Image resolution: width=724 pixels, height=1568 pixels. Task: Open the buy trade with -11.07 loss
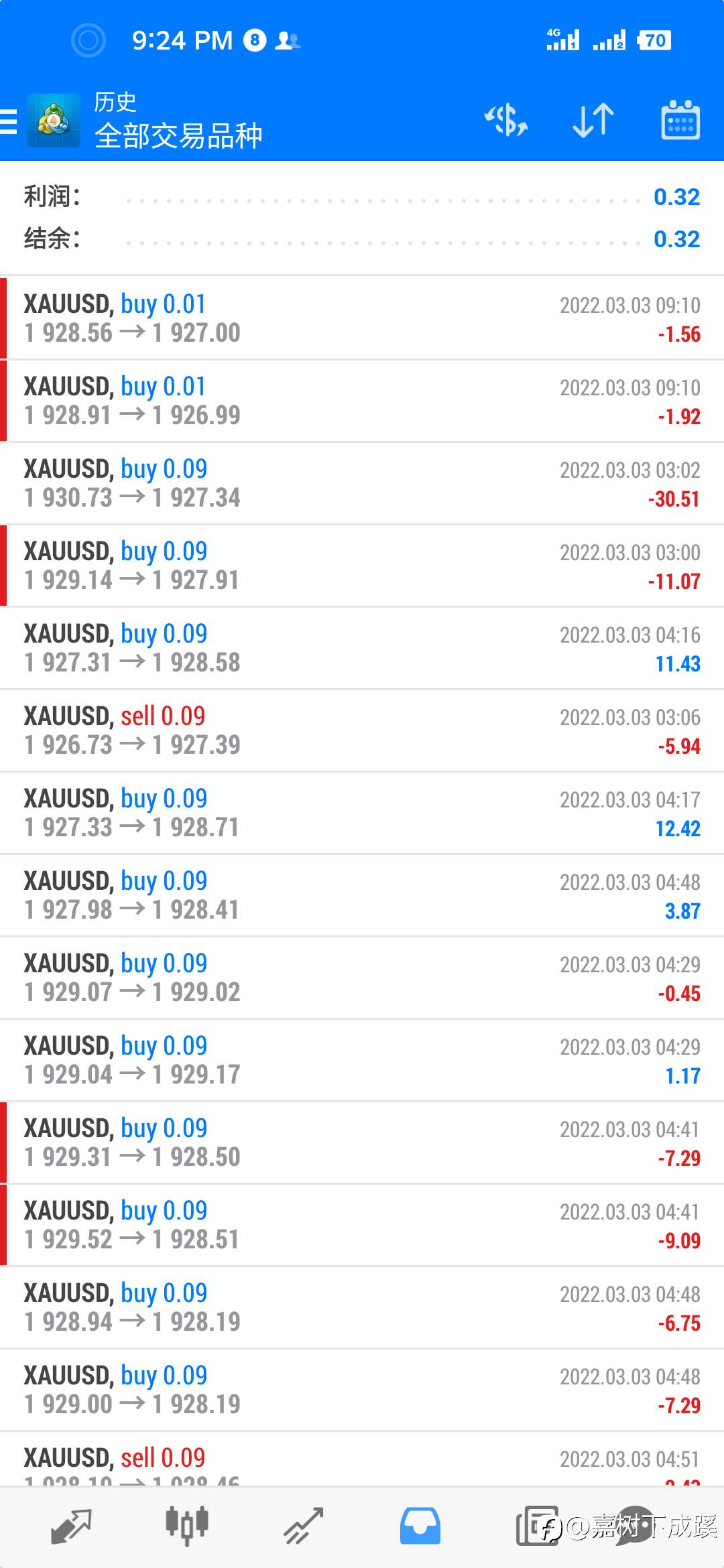click(x=362, y=566)
